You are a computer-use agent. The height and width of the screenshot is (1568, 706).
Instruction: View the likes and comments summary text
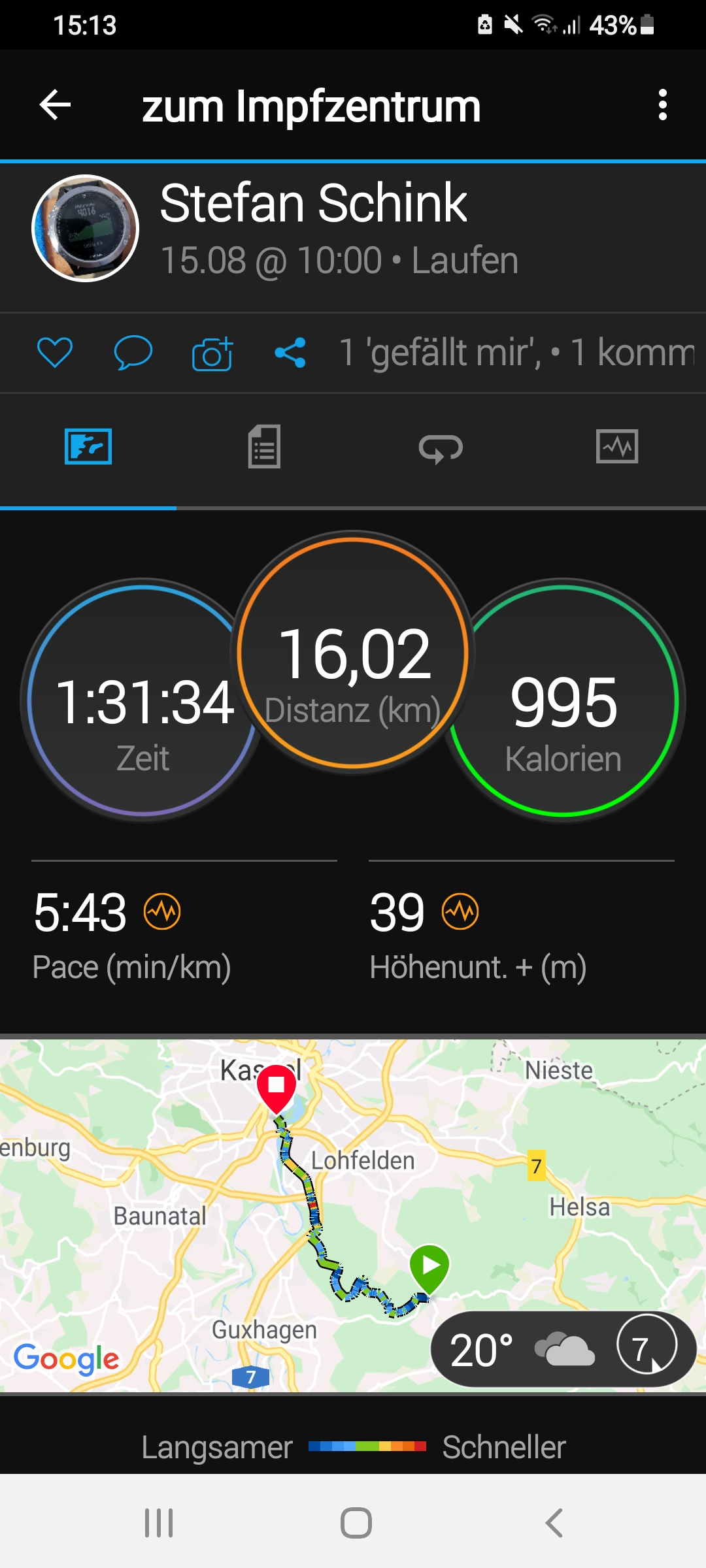pyautogui.click(x=516, y=353)
